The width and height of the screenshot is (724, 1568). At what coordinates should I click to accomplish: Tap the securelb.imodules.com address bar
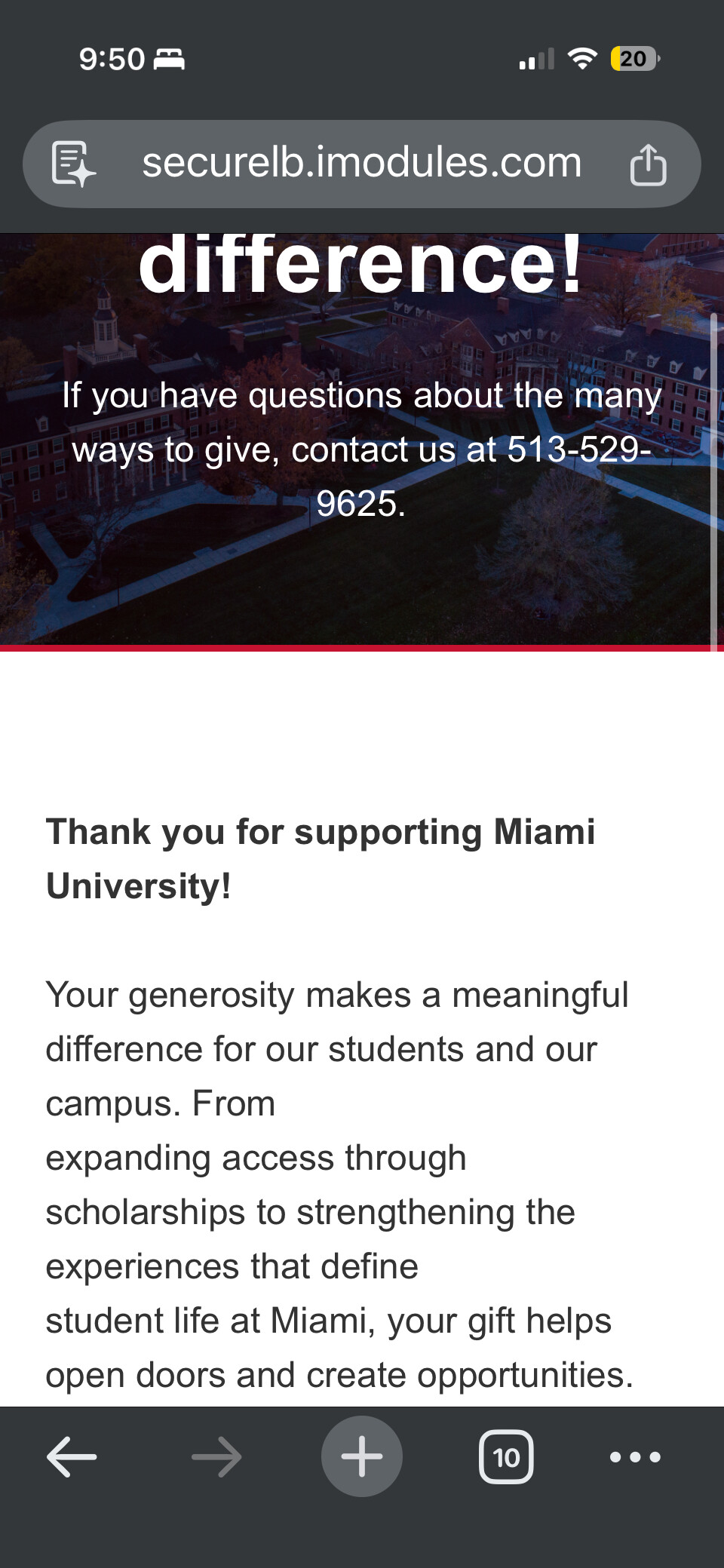point(362,163)
